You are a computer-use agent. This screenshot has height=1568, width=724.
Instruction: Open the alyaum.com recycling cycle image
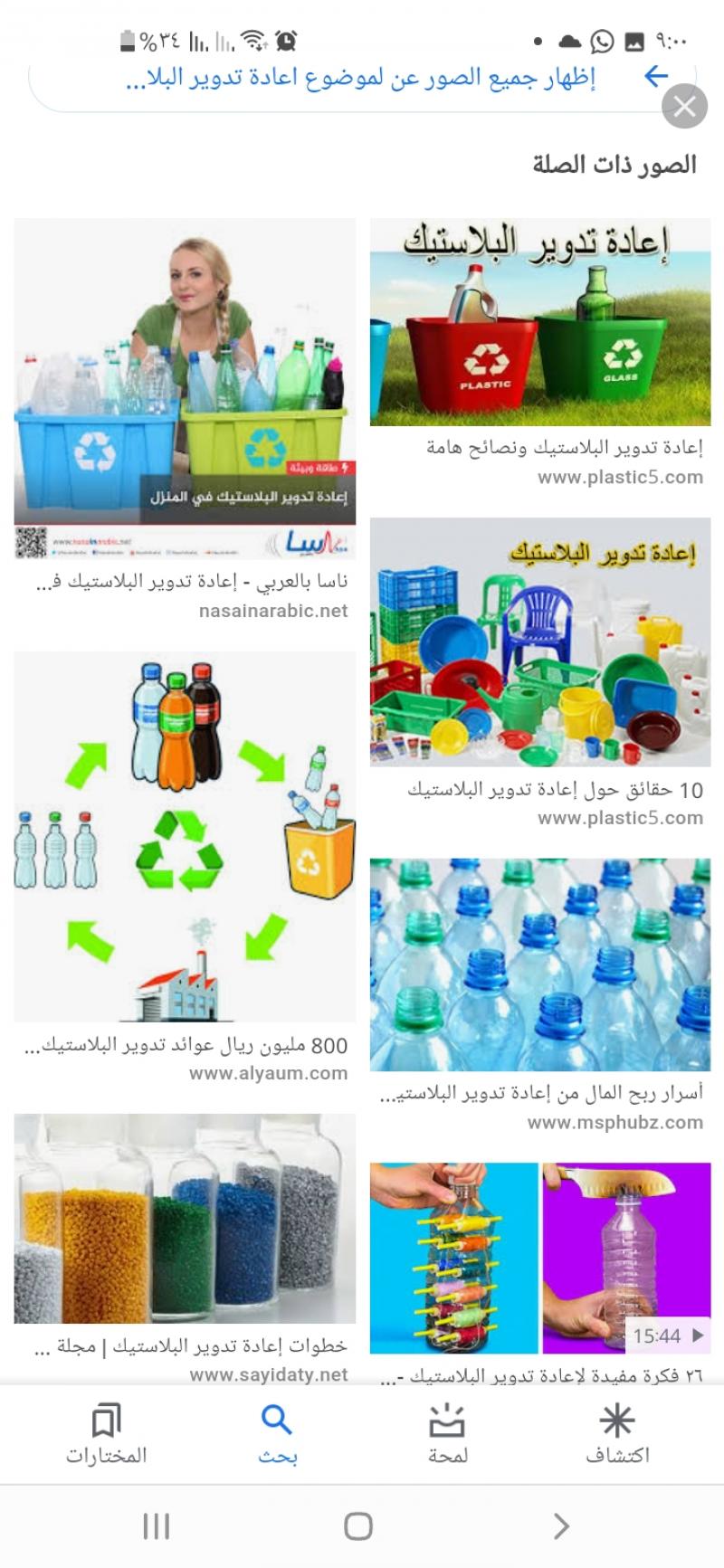(185, 837)
